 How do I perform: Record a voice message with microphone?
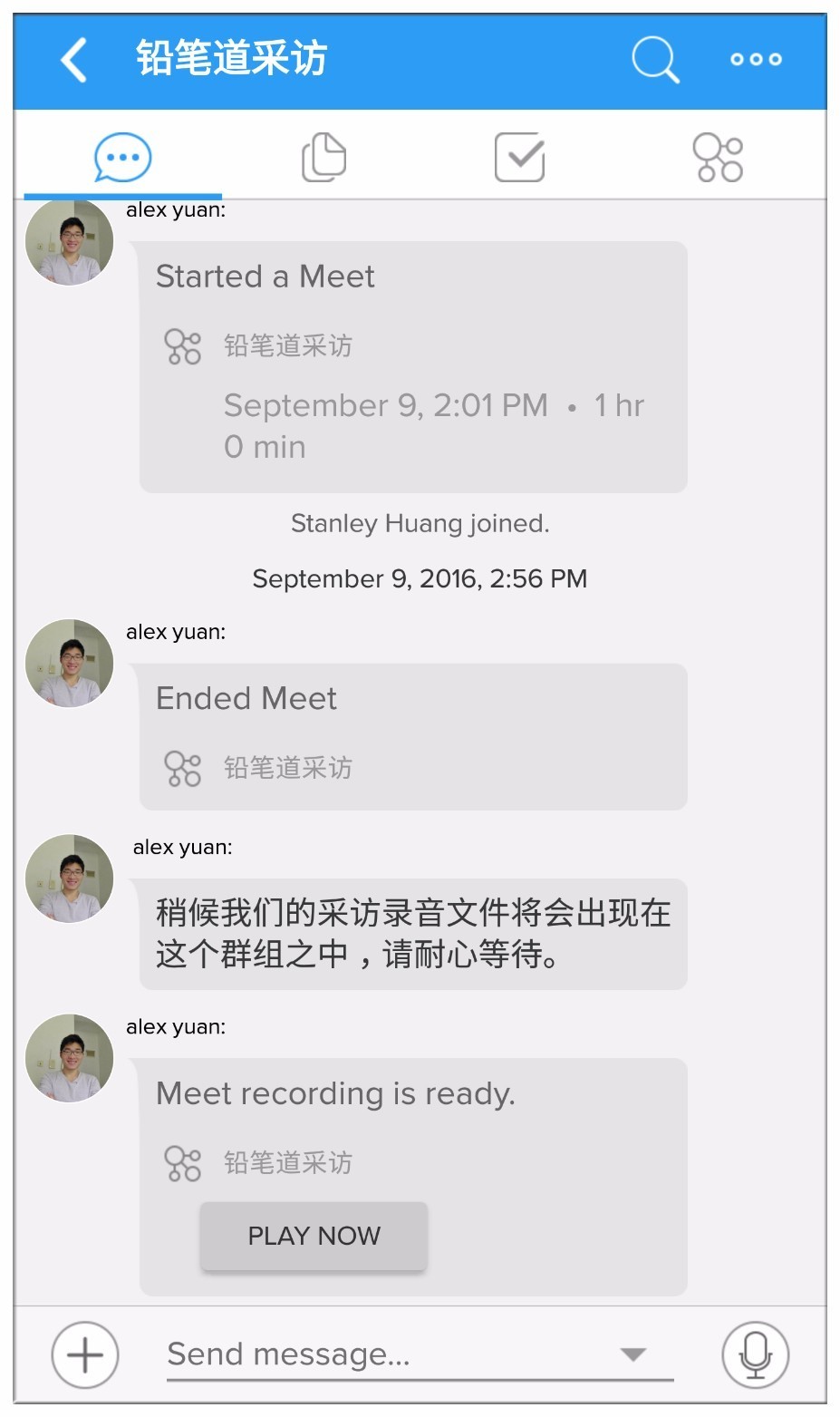tap(755, 1355)
